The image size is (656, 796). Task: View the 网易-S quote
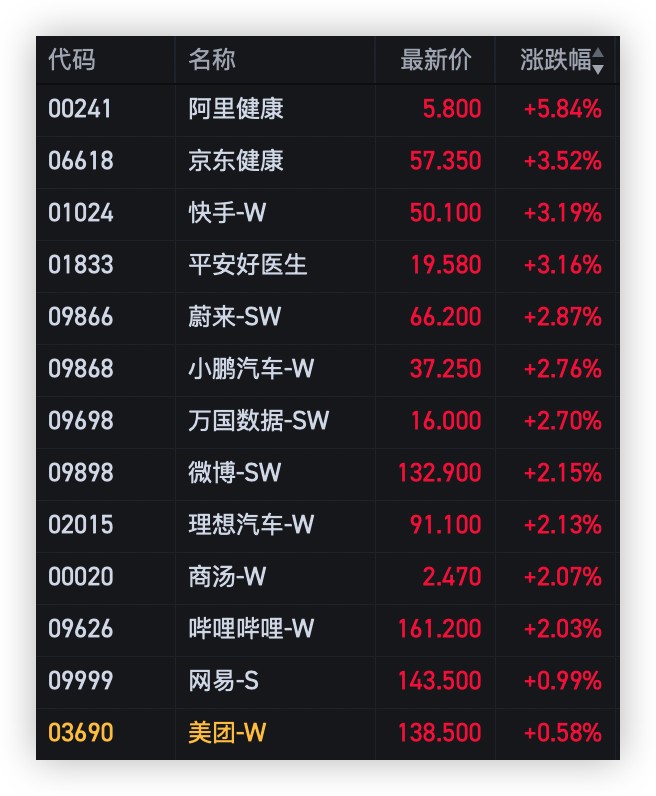[x=224, y=681]
